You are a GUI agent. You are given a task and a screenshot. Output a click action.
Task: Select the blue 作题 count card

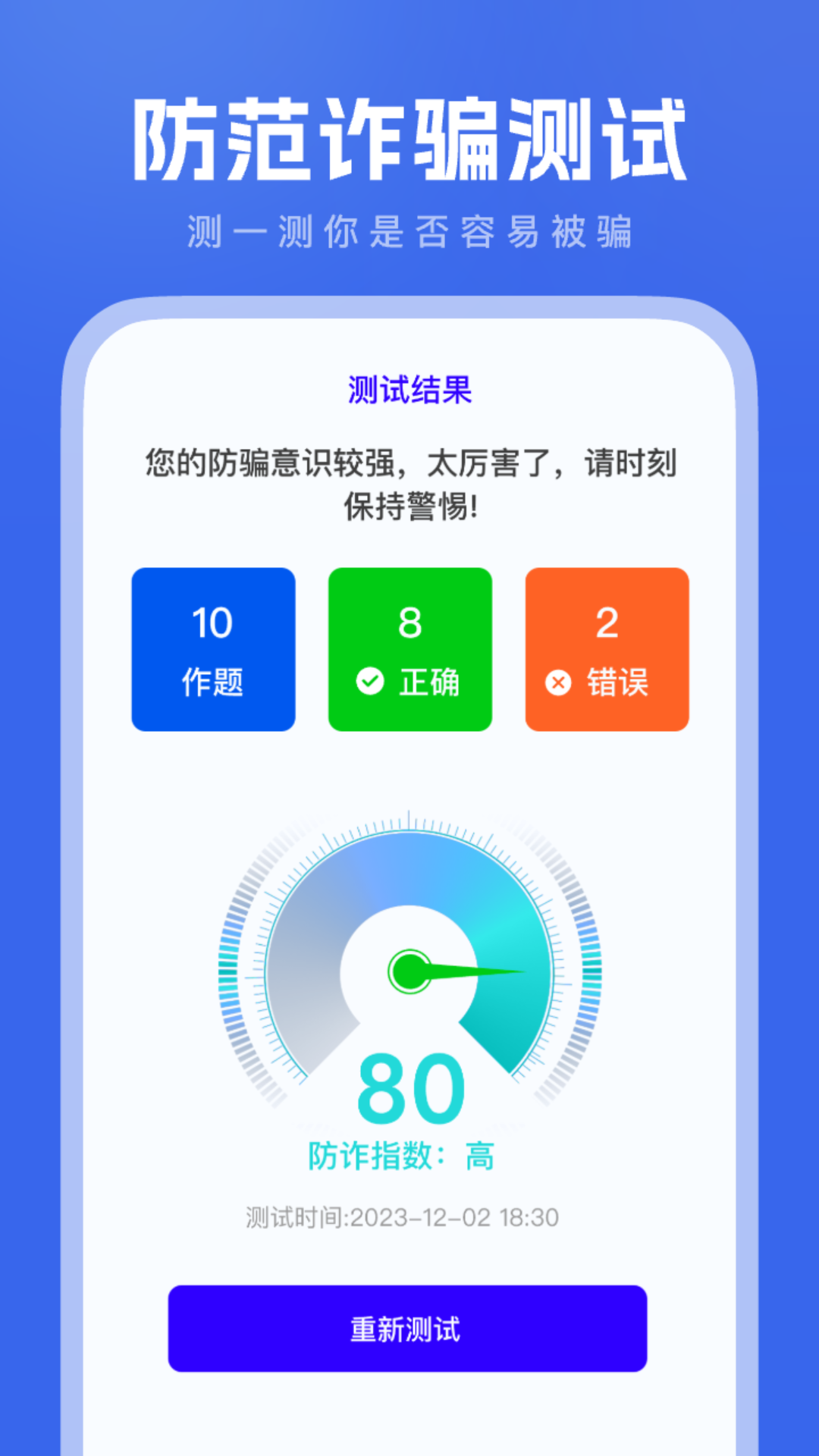pyautogui.click(x=212, y=648)
